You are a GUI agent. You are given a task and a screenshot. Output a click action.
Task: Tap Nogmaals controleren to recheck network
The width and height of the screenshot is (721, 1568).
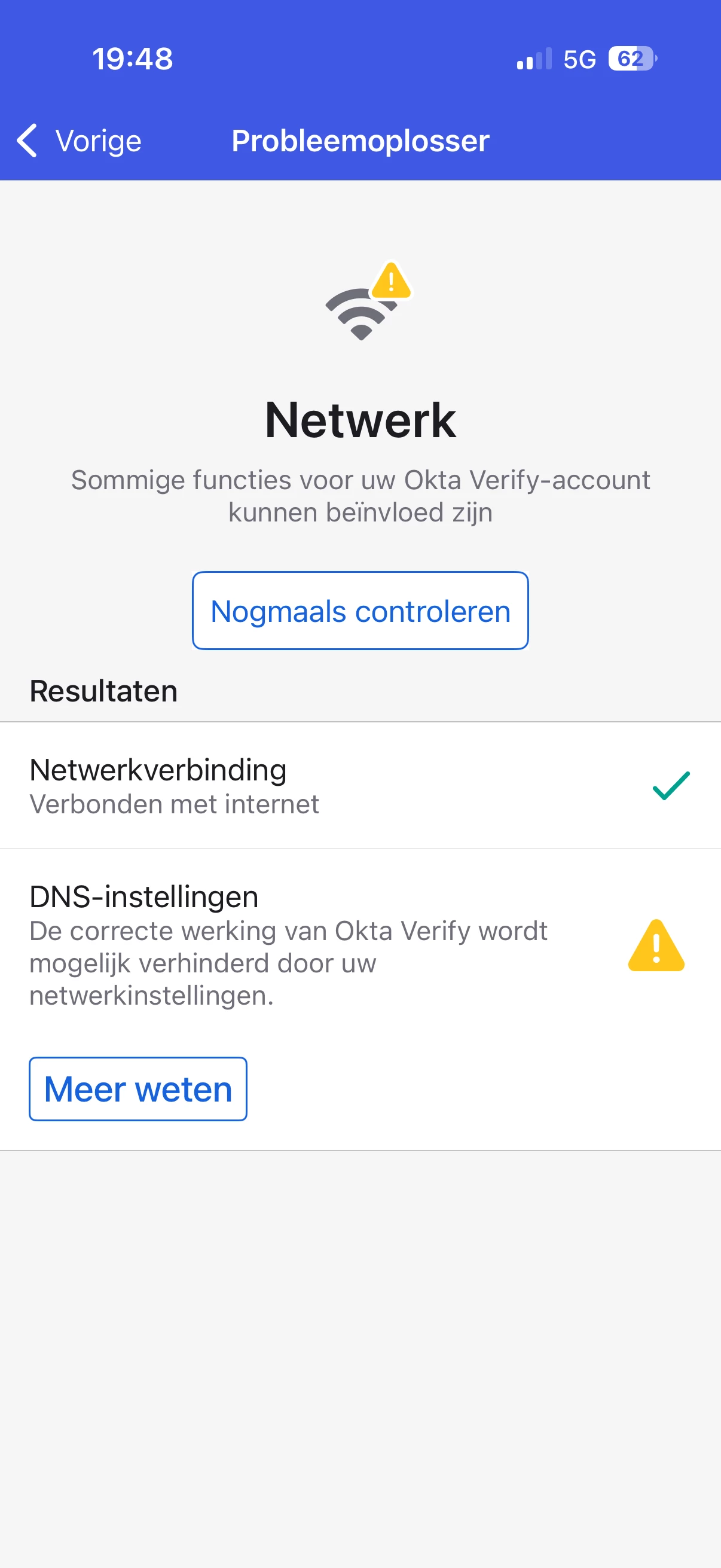(360, 611)
